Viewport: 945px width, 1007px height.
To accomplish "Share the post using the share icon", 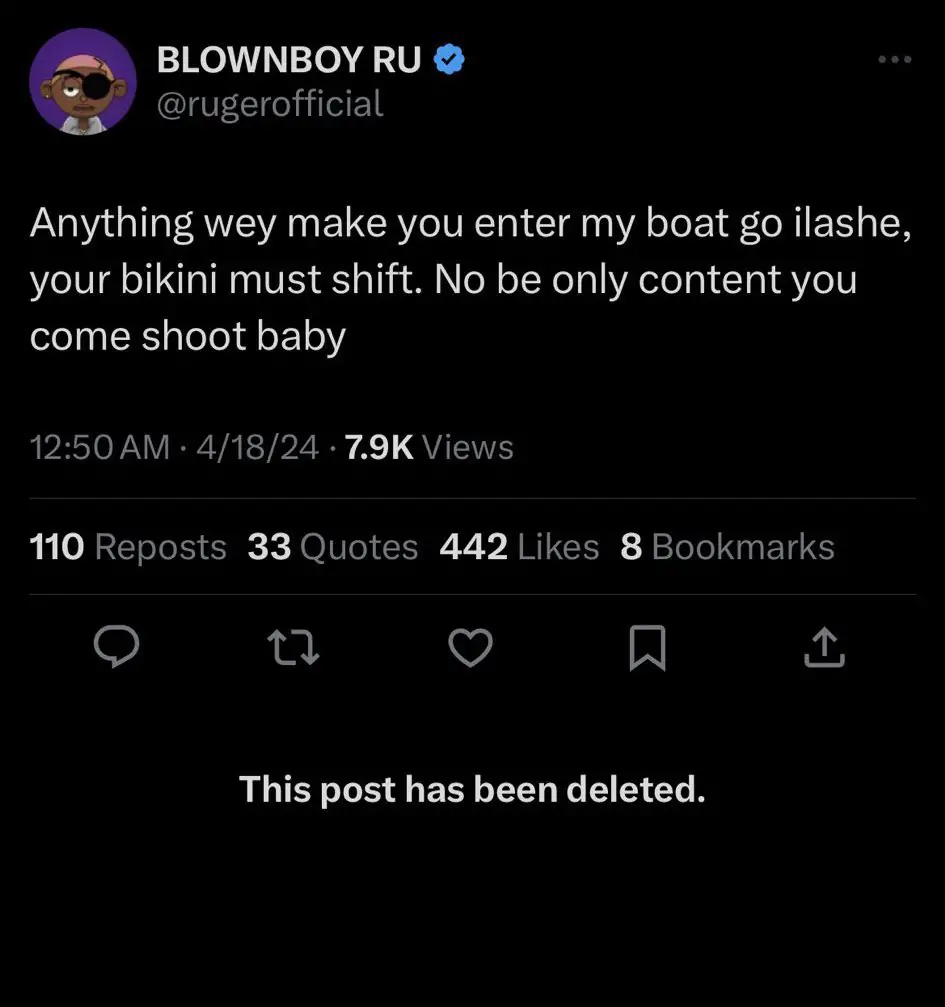I will click(824, 649).
